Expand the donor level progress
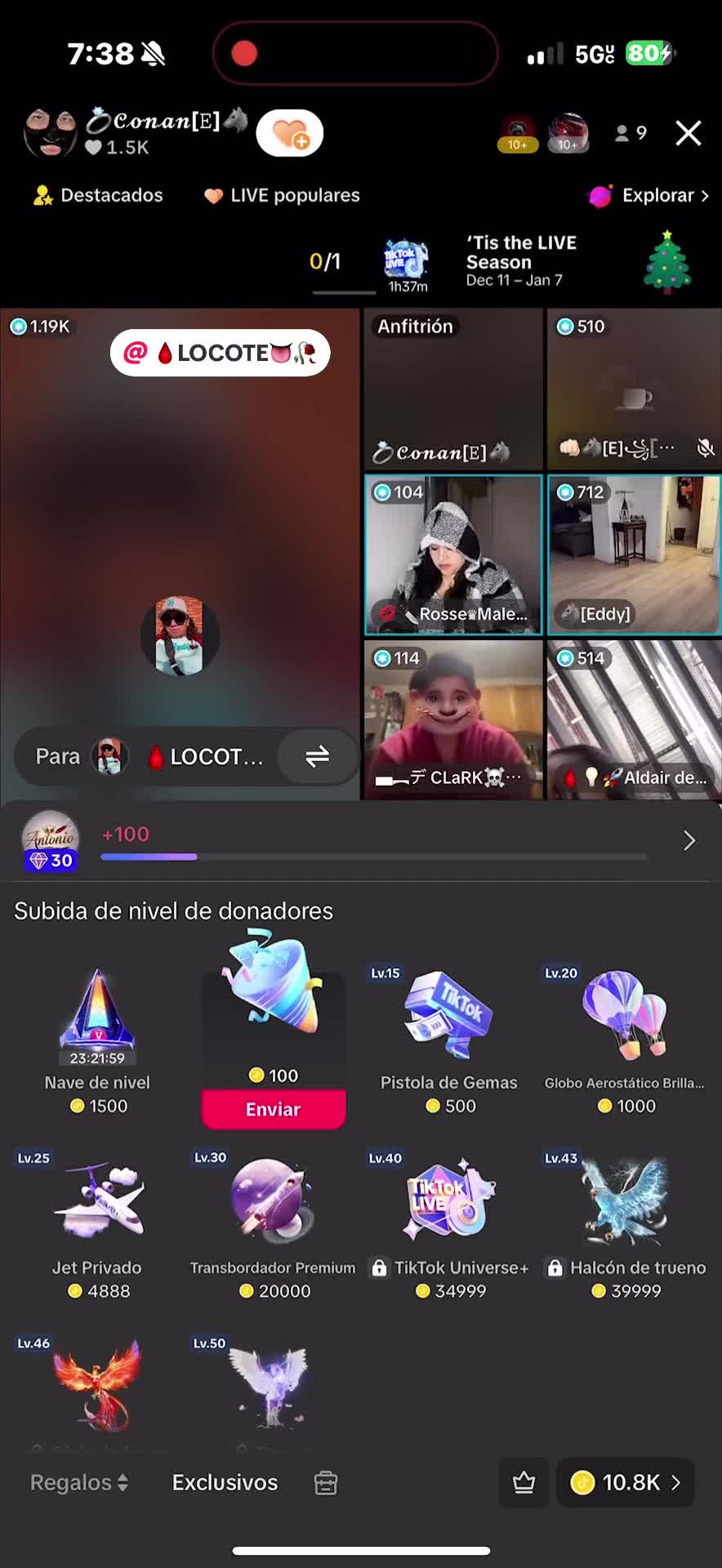This screenshot has height=1568, width=722. [689, 840]
